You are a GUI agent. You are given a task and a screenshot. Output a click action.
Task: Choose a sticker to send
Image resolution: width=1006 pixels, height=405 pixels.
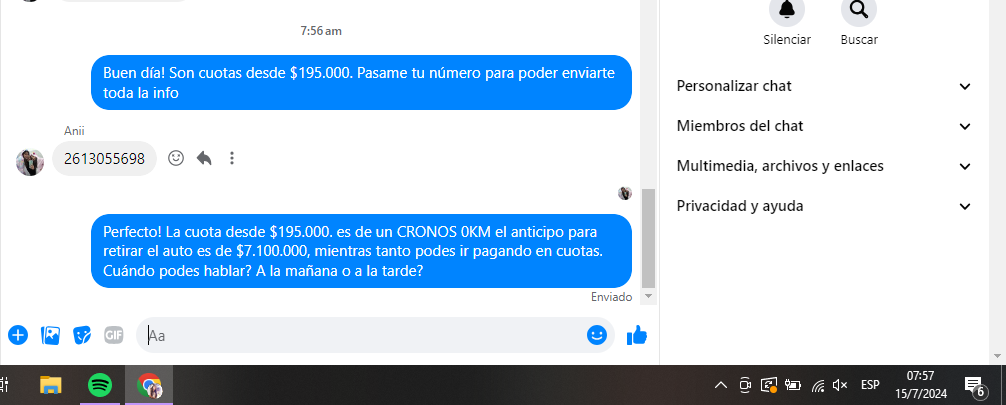click(82, 335)
